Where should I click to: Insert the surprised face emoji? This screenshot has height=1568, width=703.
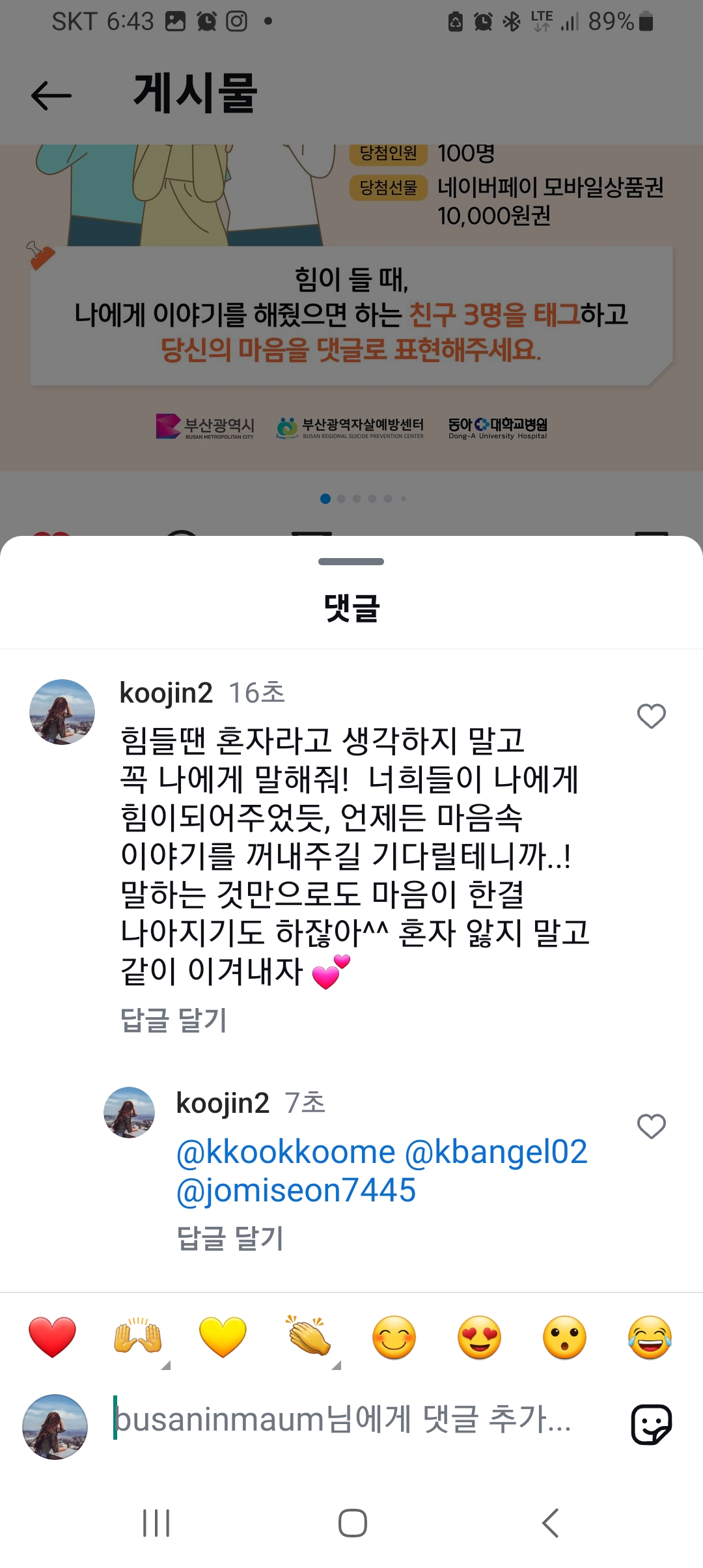coord(564,1337)
